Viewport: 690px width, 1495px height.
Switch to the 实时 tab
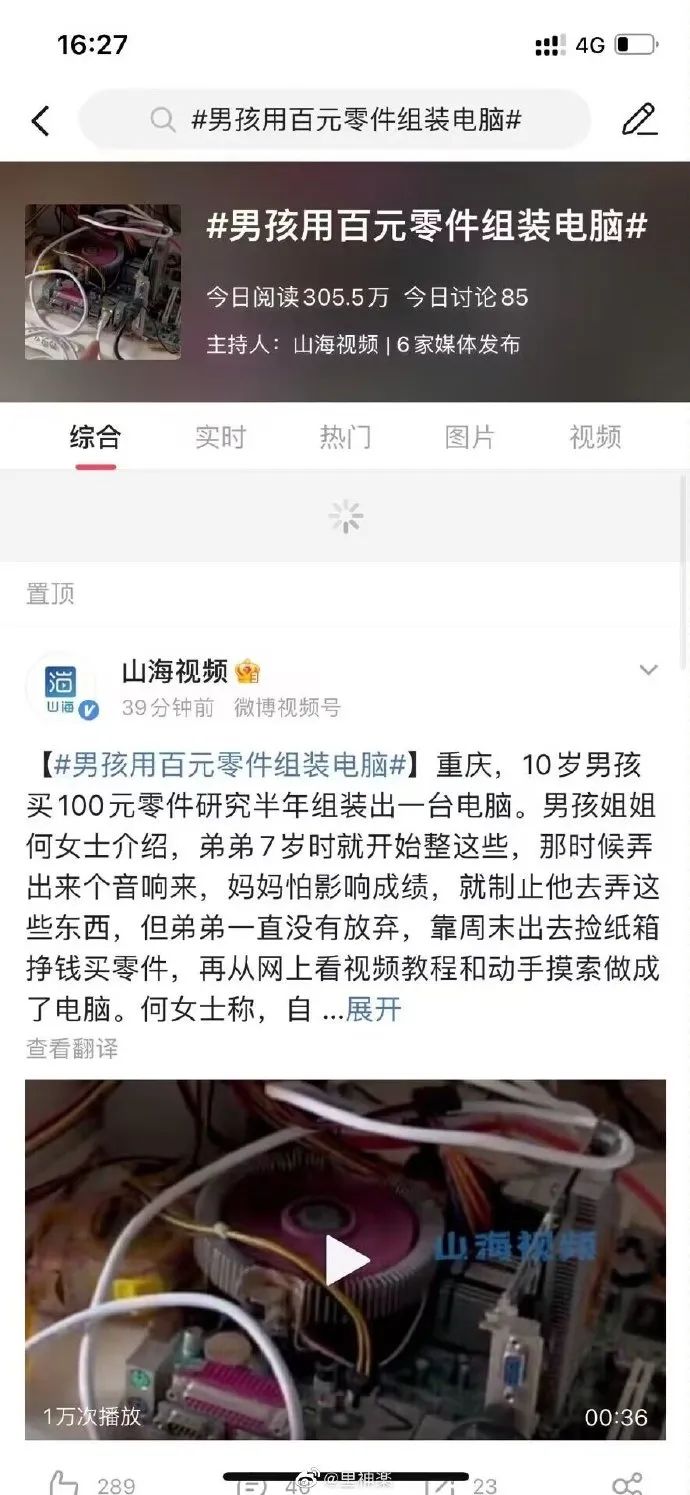(220, 437)
